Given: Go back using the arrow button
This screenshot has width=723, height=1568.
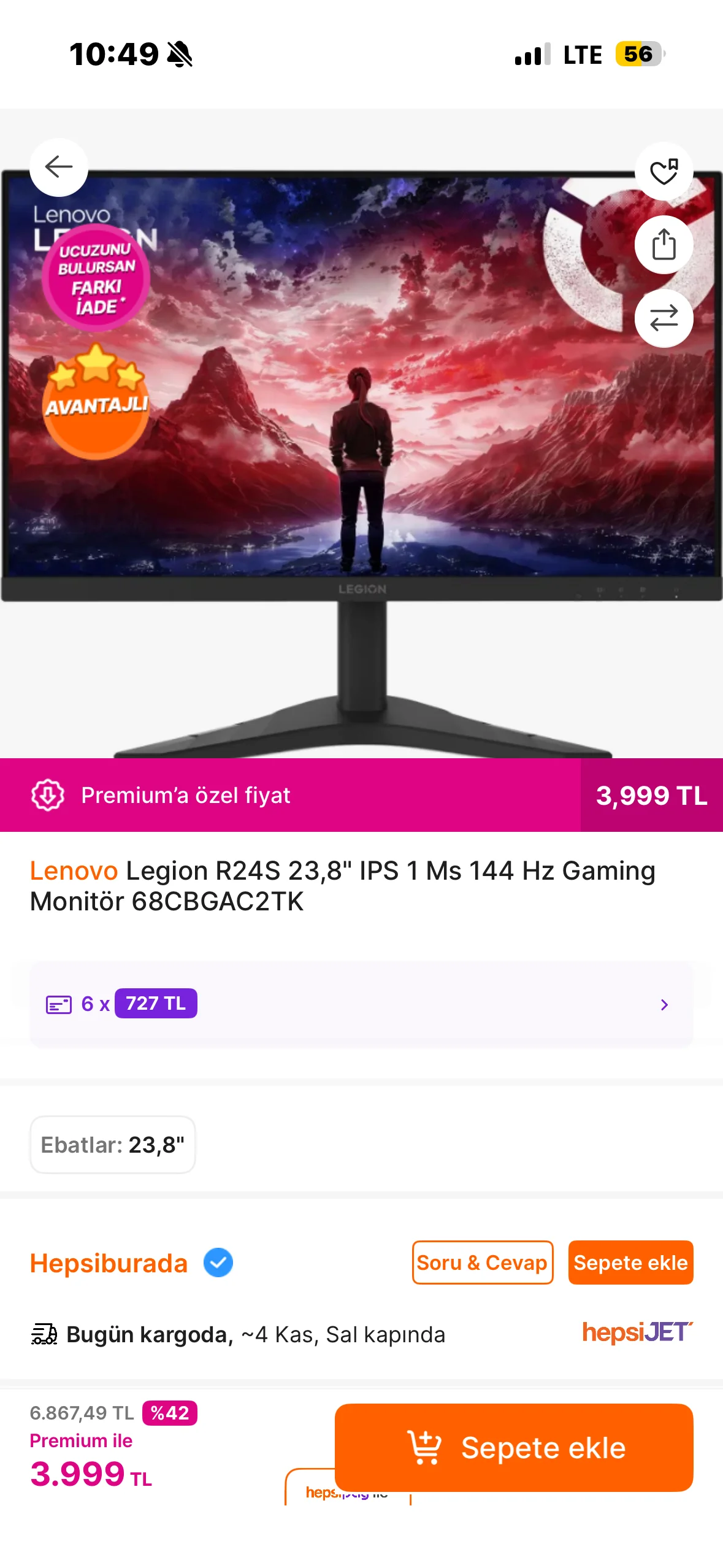Looking at the screenshot, I should tap(59, 167).
